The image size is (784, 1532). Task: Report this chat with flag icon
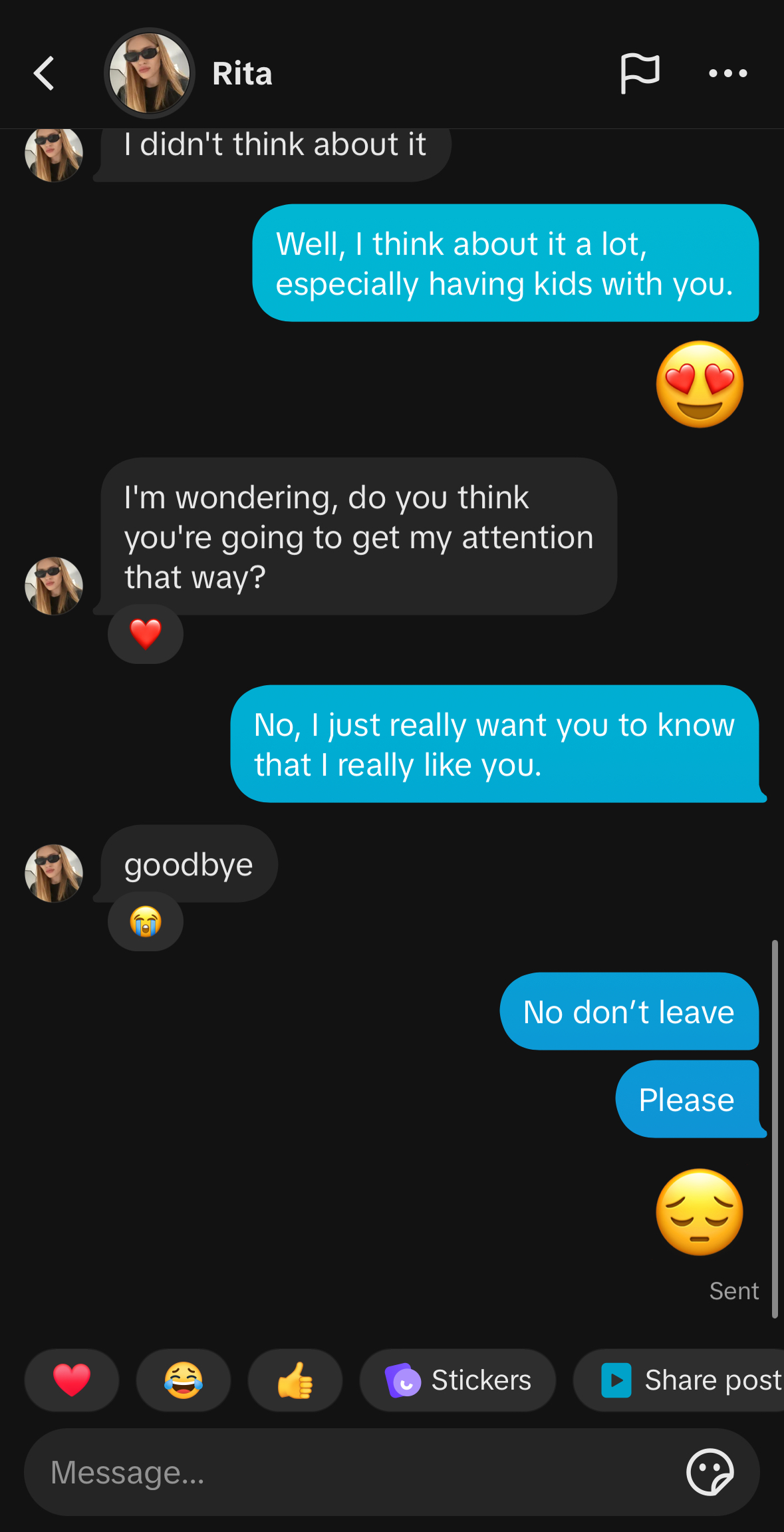pos(639,73)
